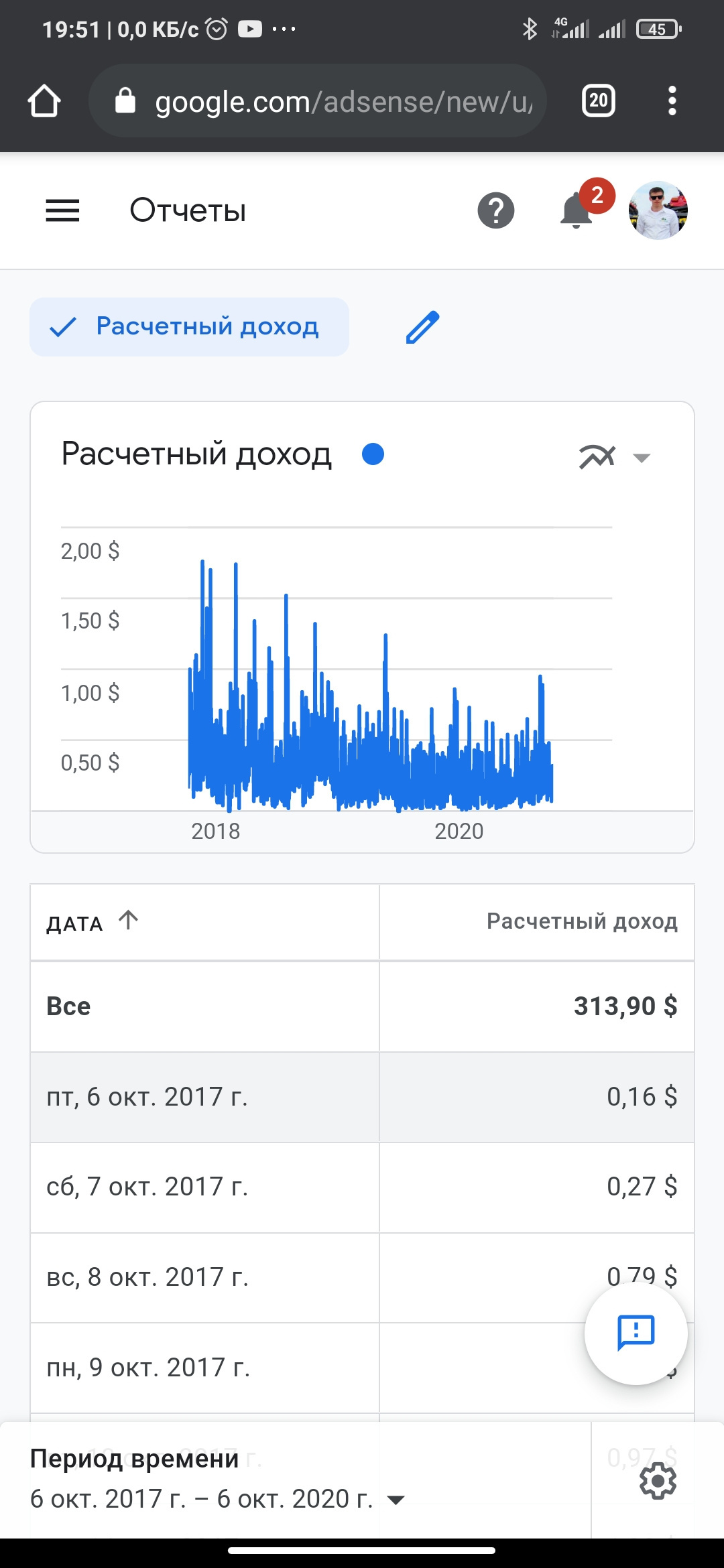
Task: Expand the chart type dropdown
Action: pyautogui.click(x=615, y=457)
